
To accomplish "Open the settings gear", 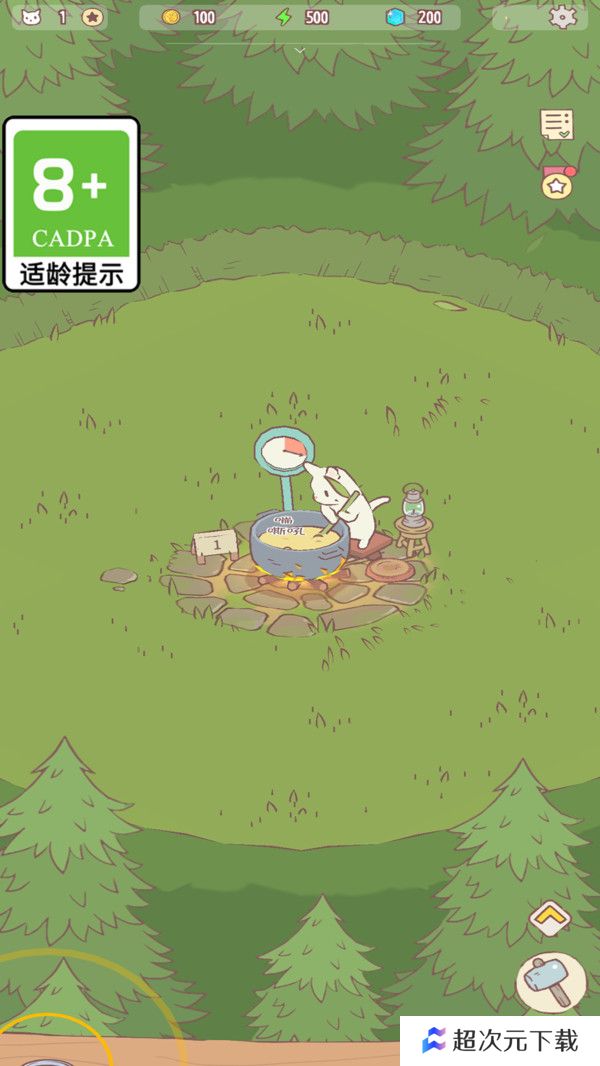I will point(563,17).
